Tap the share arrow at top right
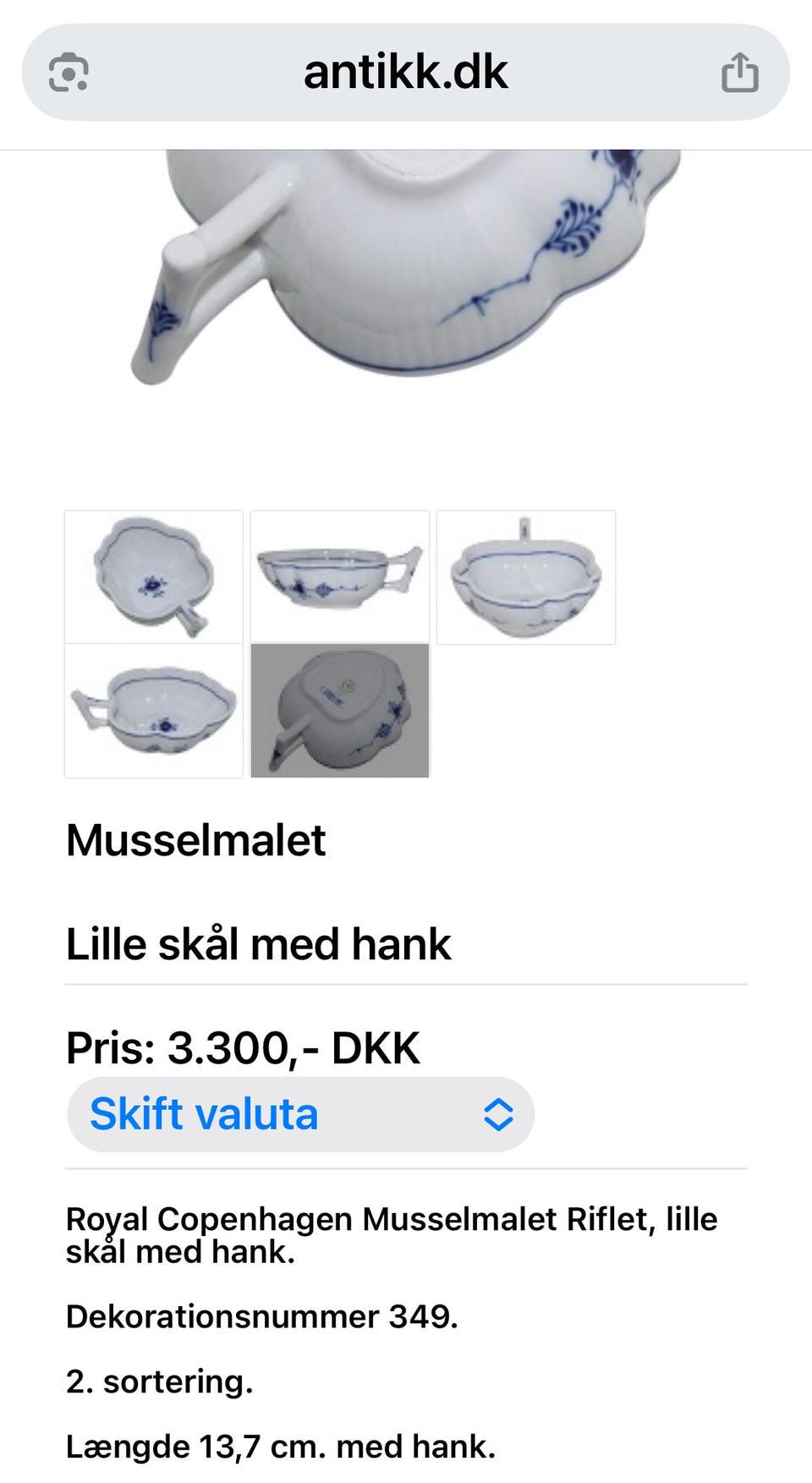The width and height of the screenshot is (812, 1483). pos(741,72)
